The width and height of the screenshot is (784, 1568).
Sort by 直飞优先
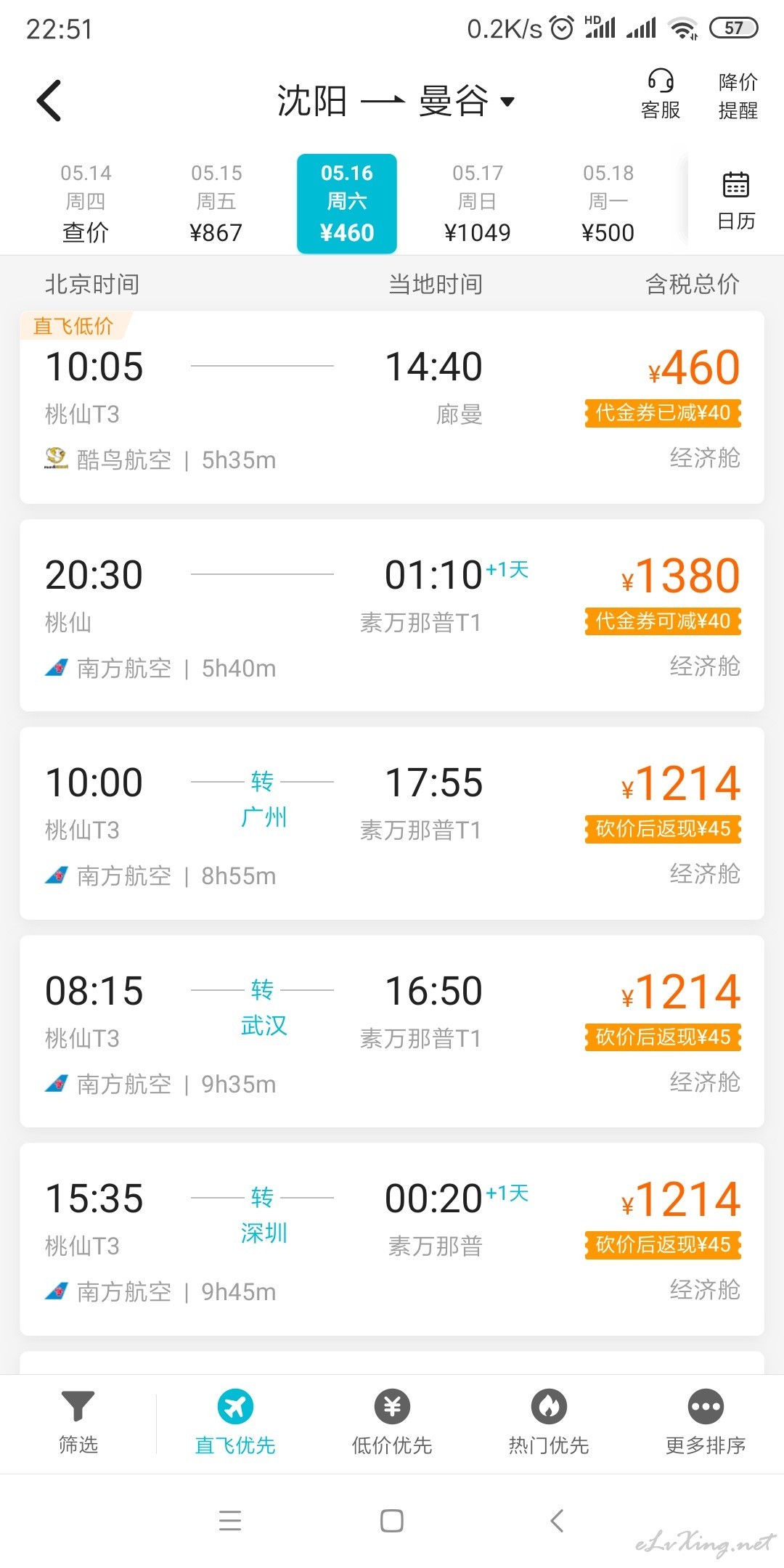(x=235, y=1423)
